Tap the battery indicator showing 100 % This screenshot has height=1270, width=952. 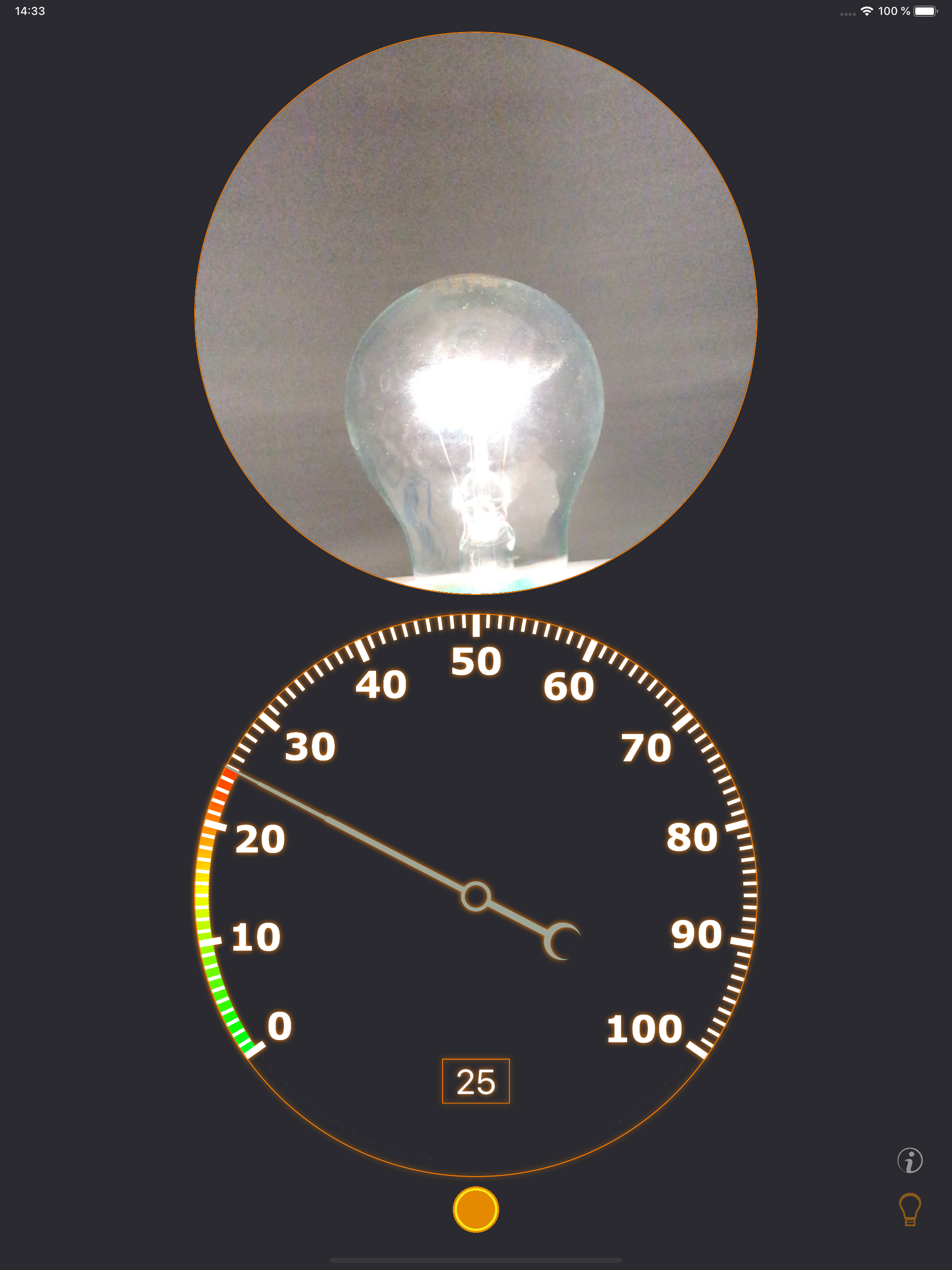click(925, 11)
